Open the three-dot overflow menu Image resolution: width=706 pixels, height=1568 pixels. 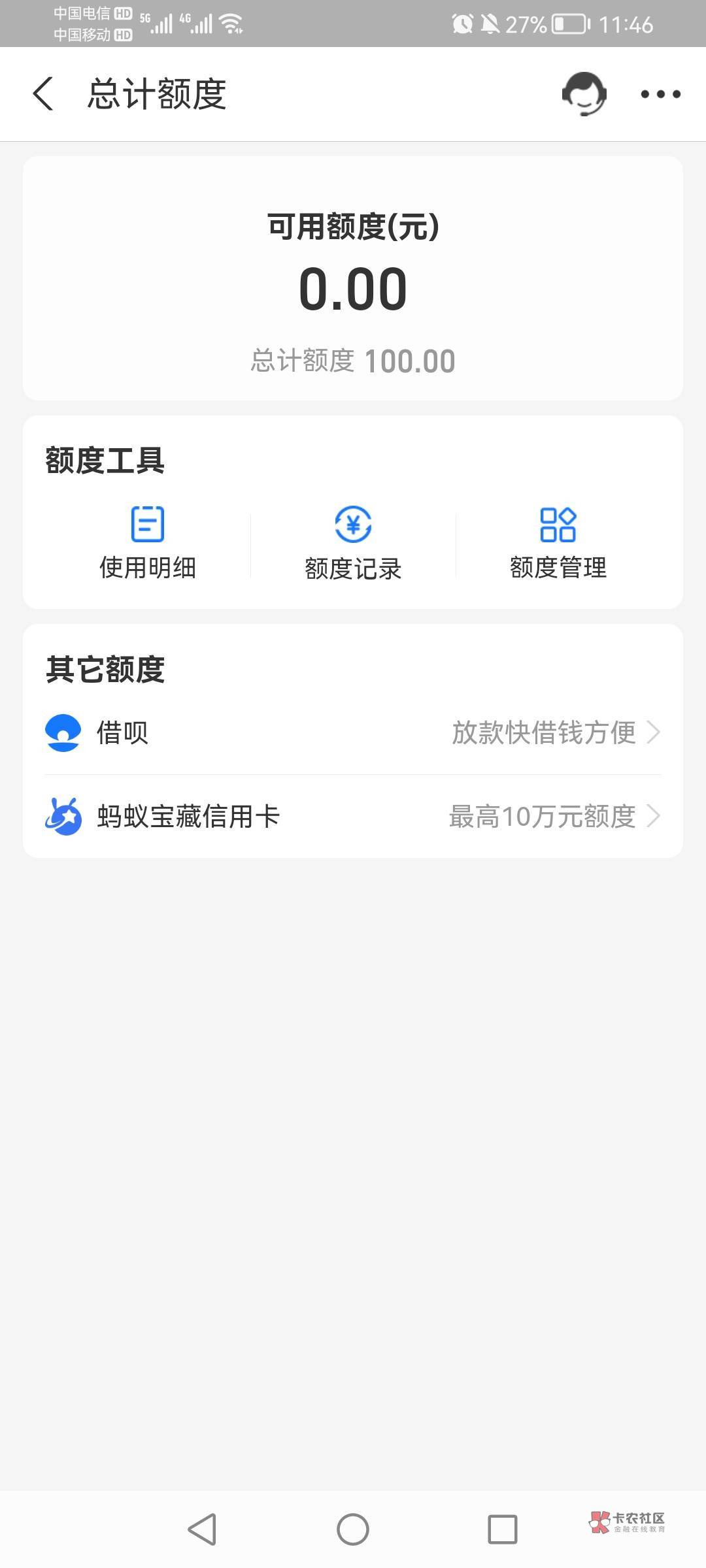point(660,94)
